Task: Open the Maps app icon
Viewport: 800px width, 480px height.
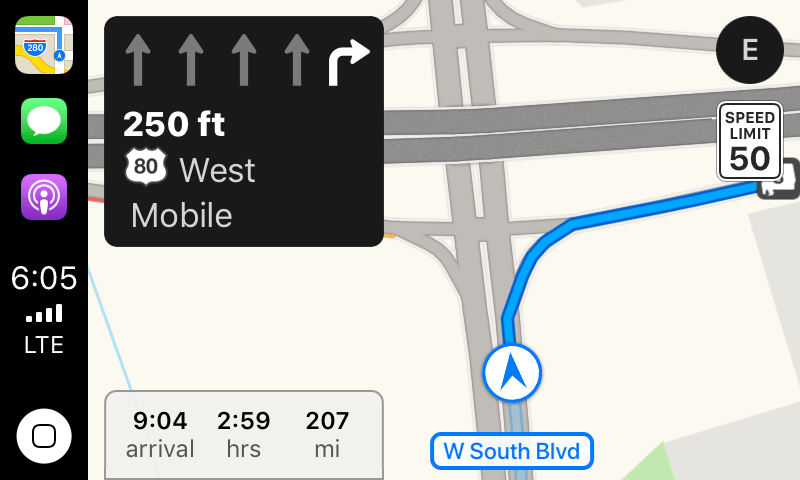Action: (44, 45)
